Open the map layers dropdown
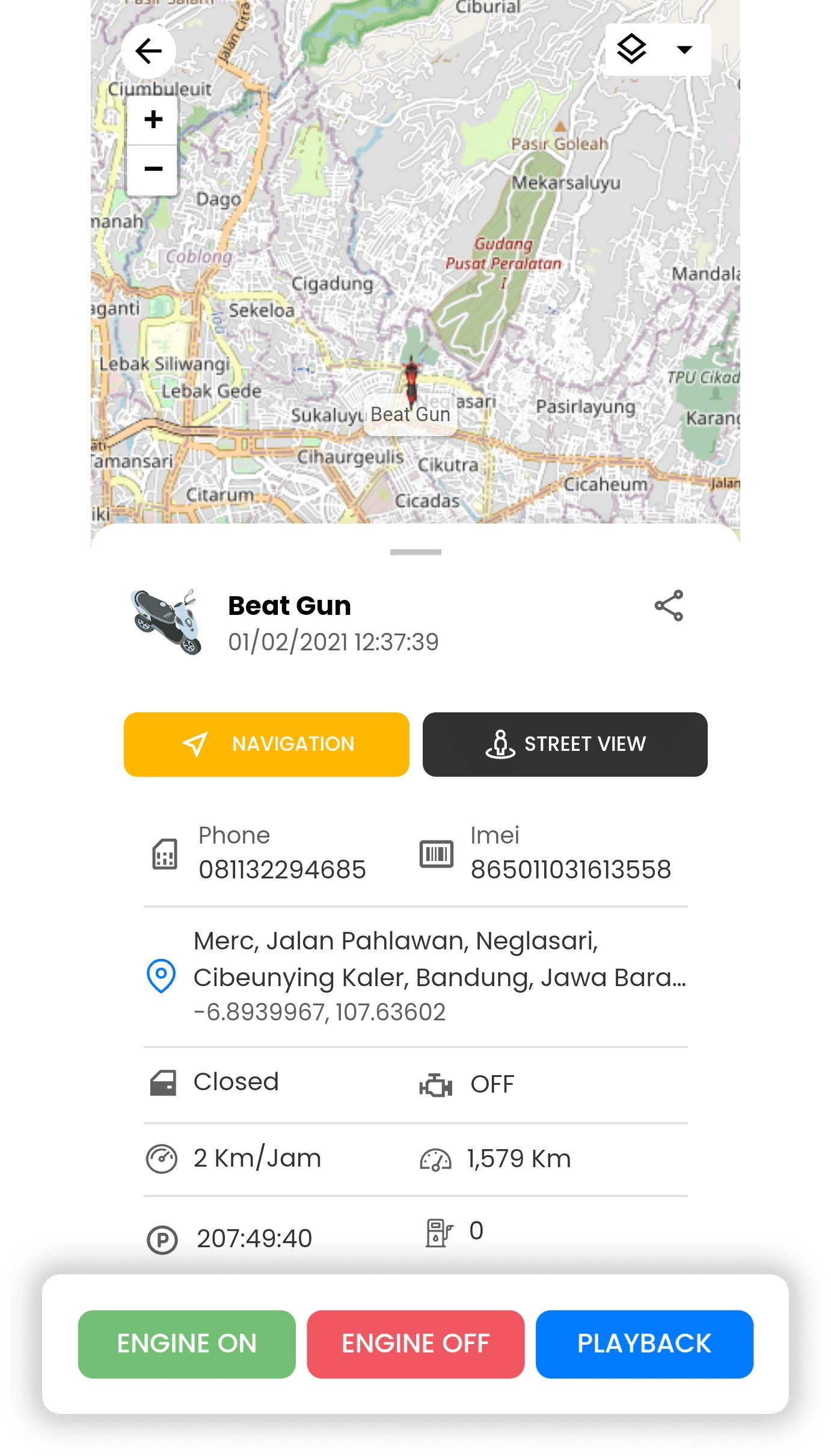 coord(658,50)
